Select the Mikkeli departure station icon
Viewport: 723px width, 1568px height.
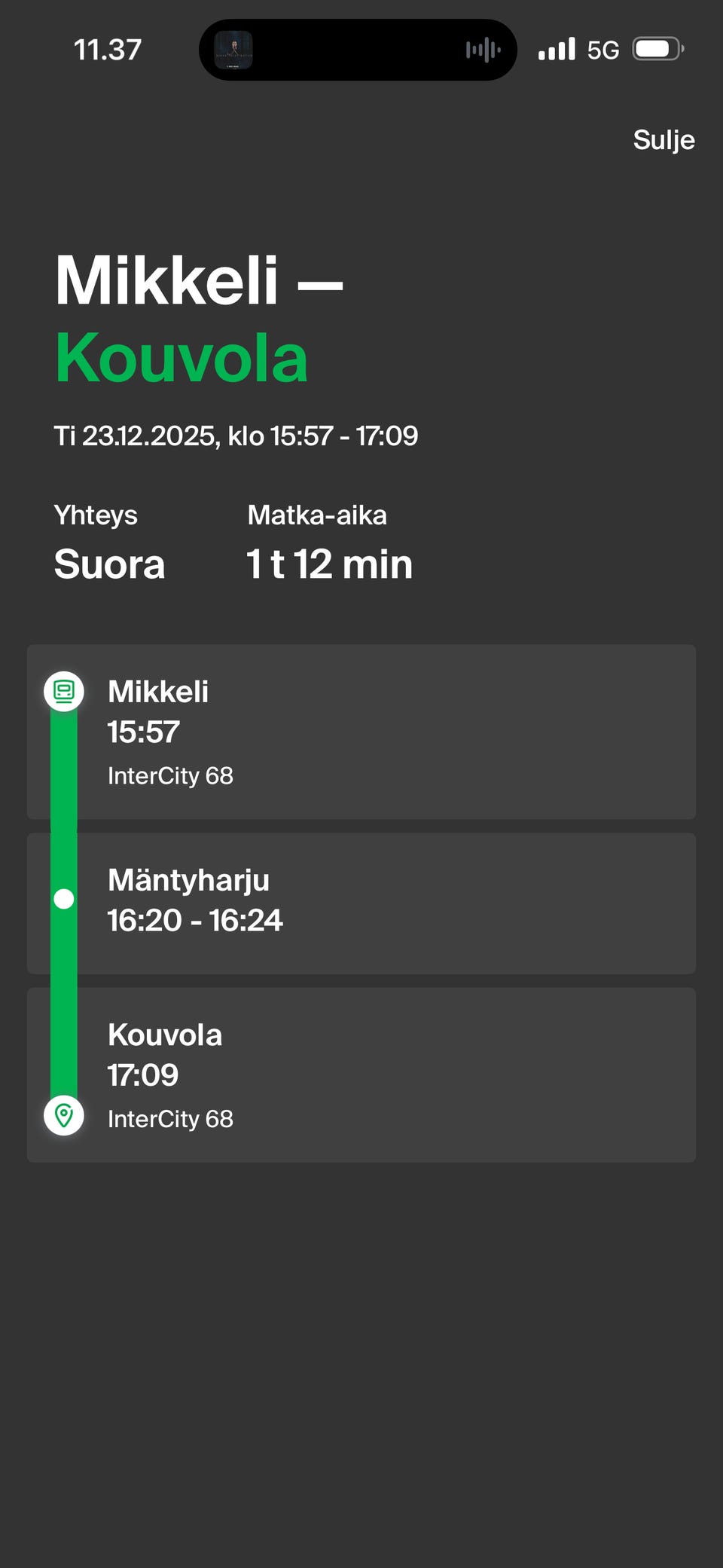point(63,689)
